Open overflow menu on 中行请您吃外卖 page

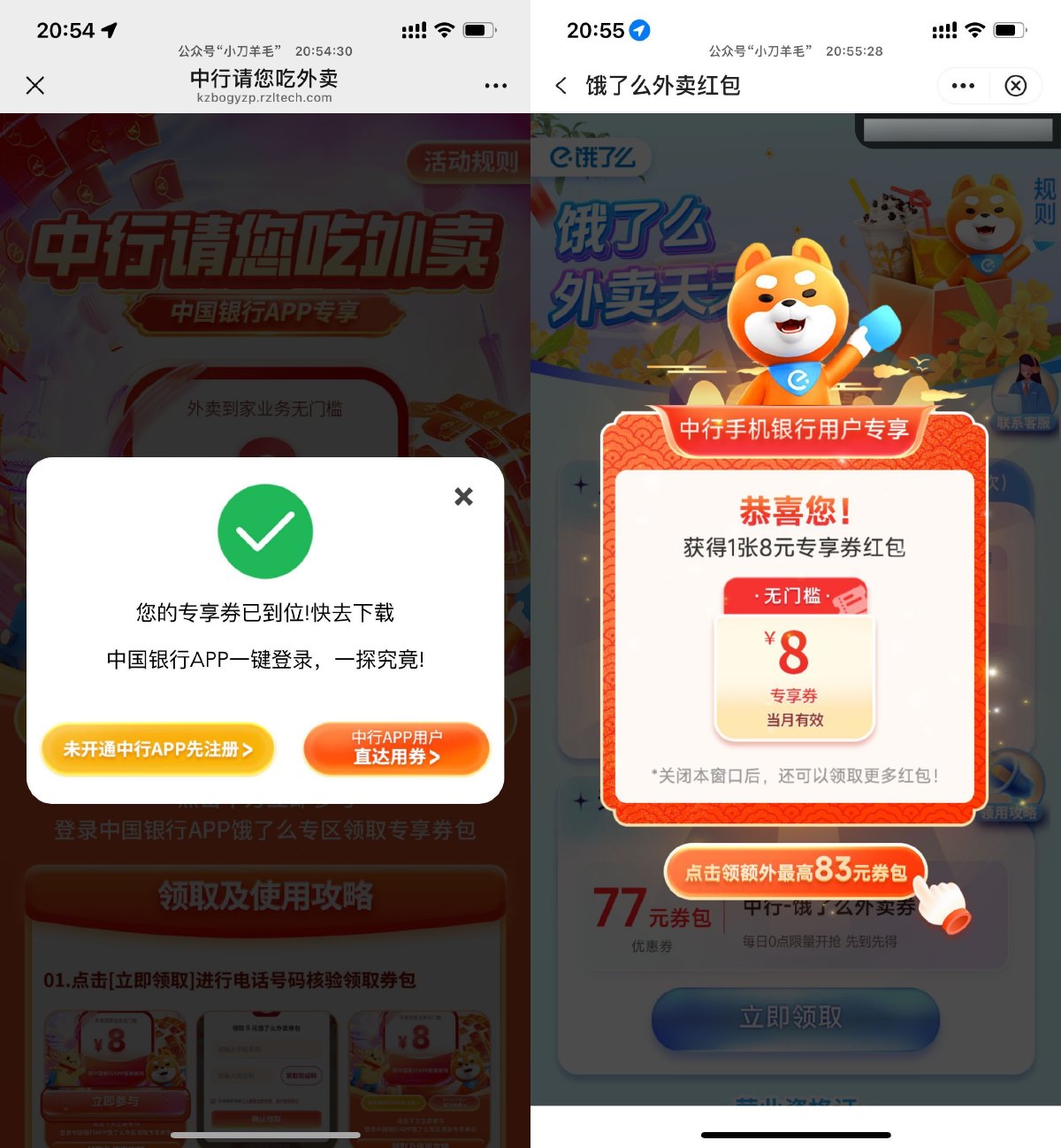point(496,86)
